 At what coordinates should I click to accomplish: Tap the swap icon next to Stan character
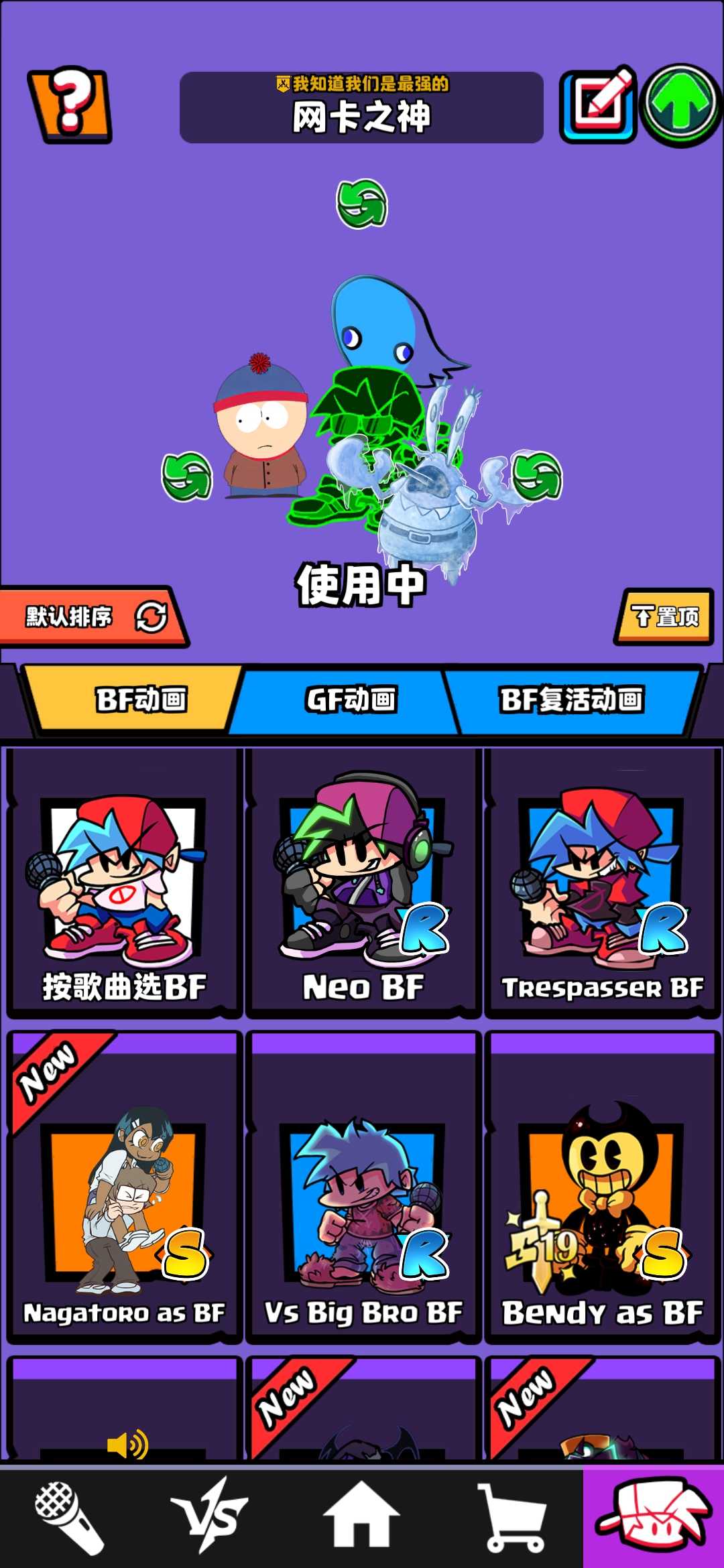tap(187, 476)
